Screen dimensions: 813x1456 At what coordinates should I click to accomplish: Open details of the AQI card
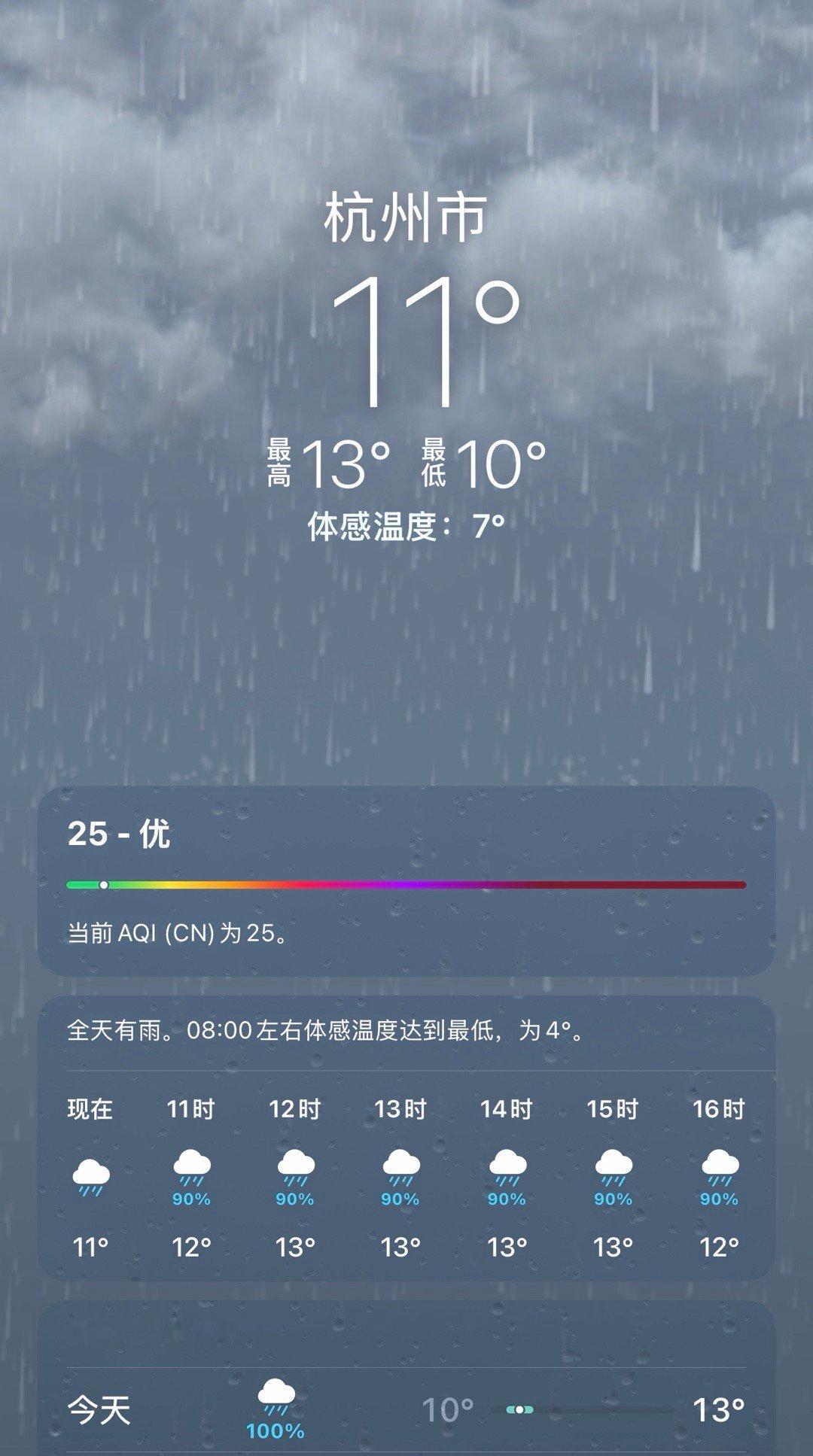(406, 888)
